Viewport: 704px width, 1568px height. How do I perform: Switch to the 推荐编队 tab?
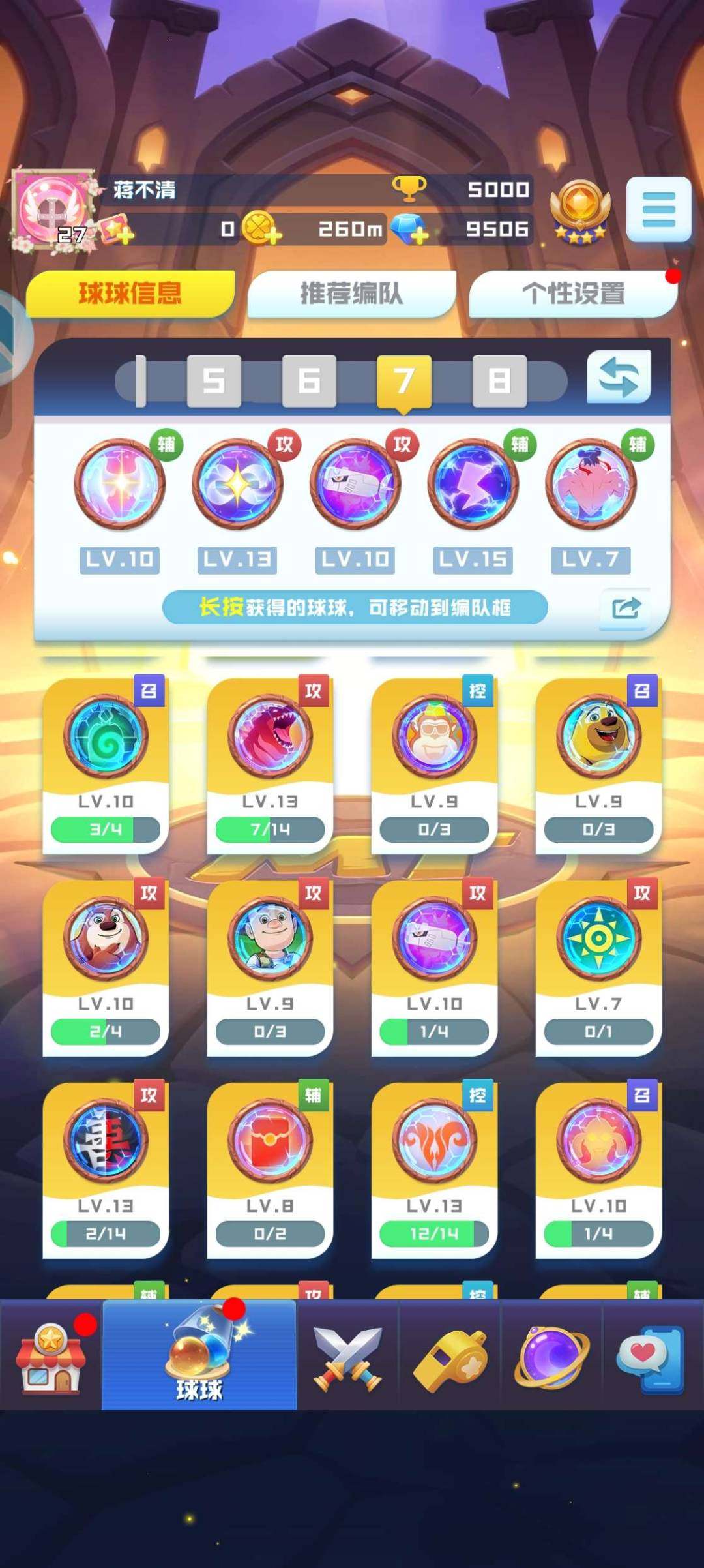(x=351, y=294)
